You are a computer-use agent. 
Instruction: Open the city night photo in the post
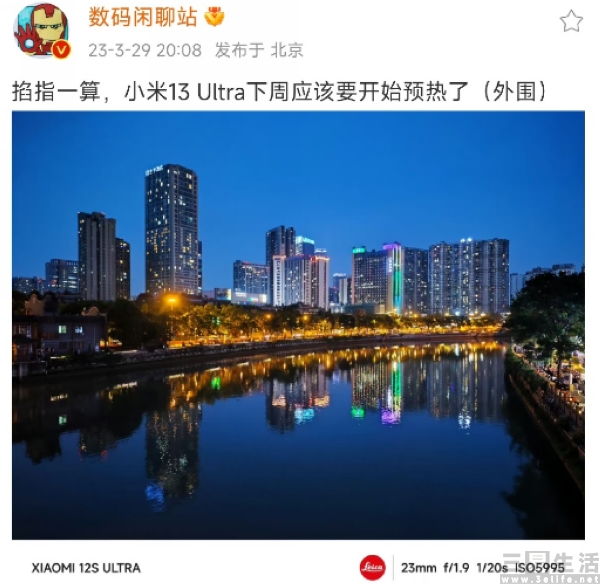point(298,325)
